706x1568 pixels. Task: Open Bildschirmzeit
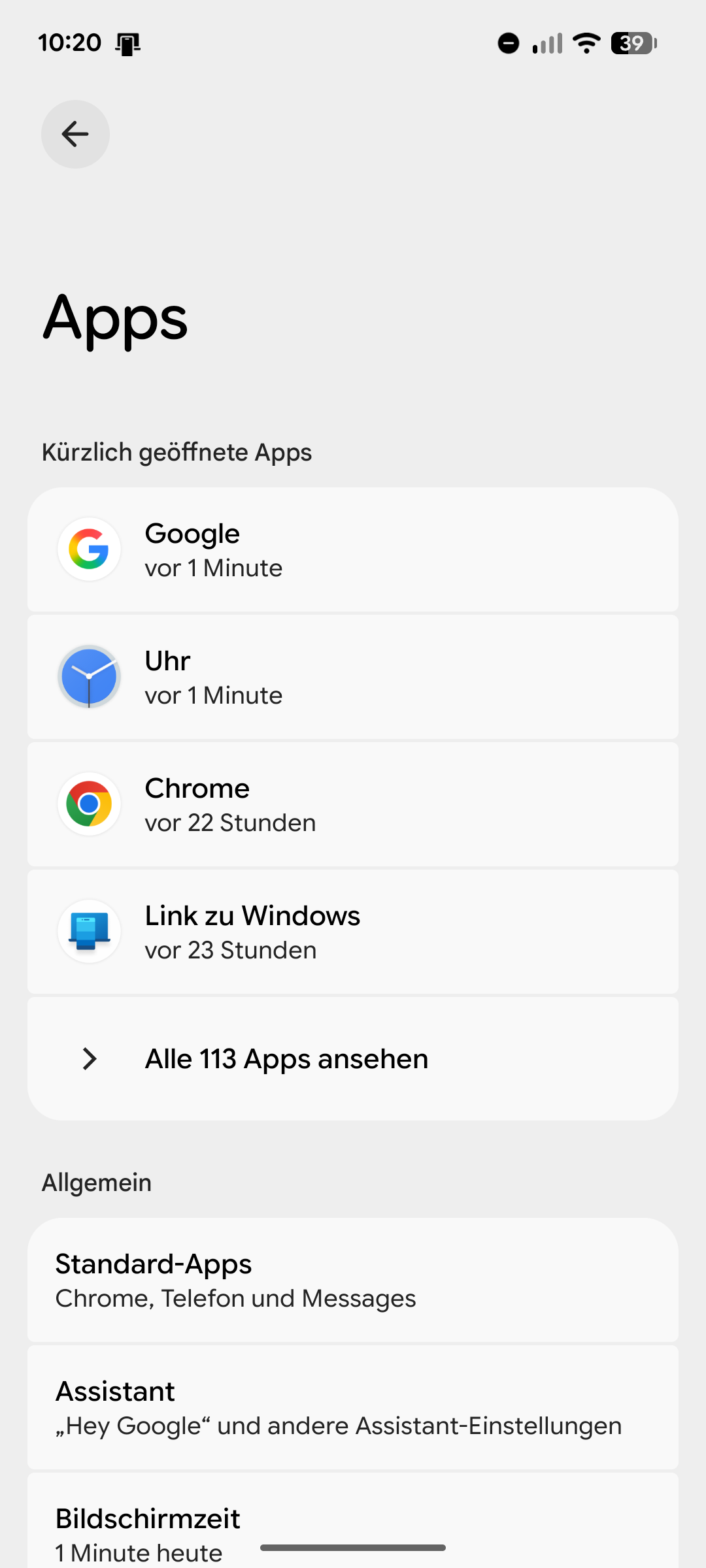tap(353, 1520)
